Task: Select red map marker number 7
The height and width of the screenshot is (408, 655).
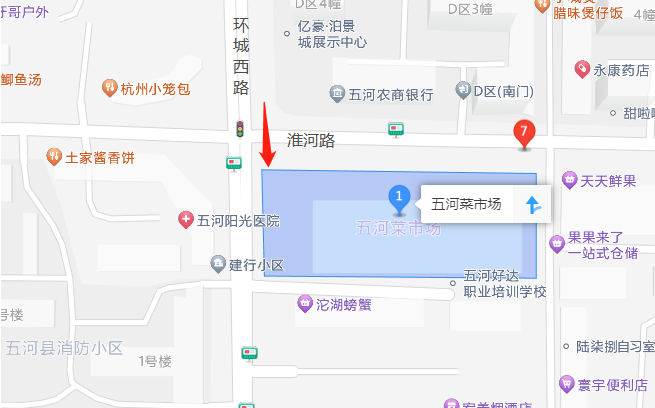Action: tap(523, 133)
